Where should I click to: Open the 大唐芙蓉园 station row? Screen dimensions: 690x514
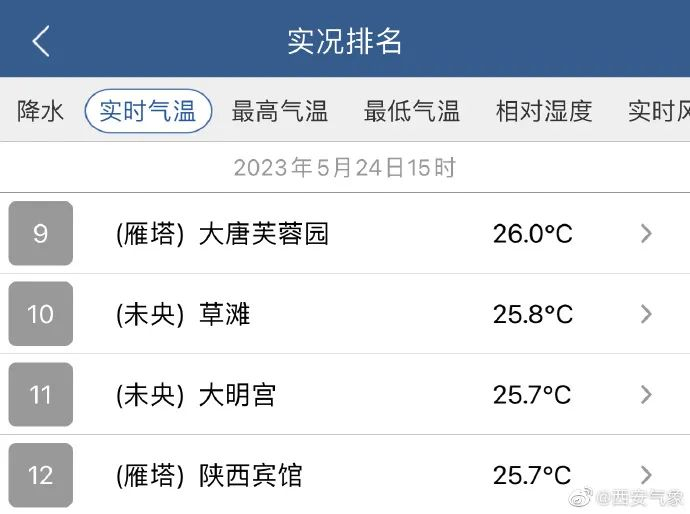pos(345,234)
